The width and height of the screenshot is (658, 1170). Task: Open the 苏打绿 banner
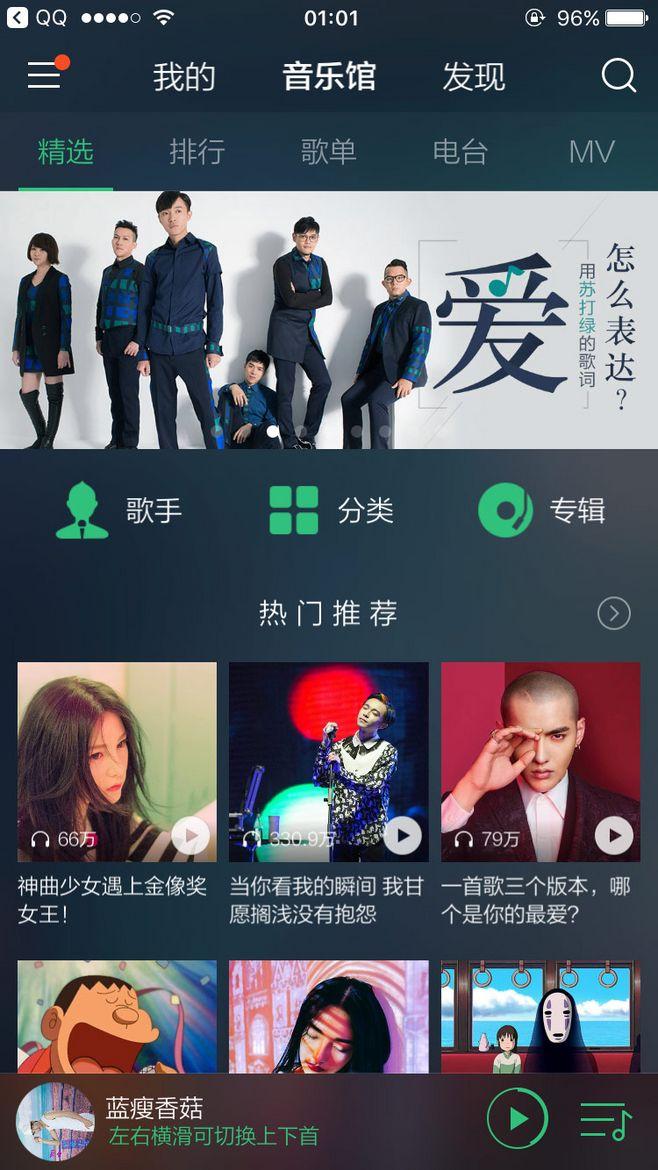pos(329,320)
